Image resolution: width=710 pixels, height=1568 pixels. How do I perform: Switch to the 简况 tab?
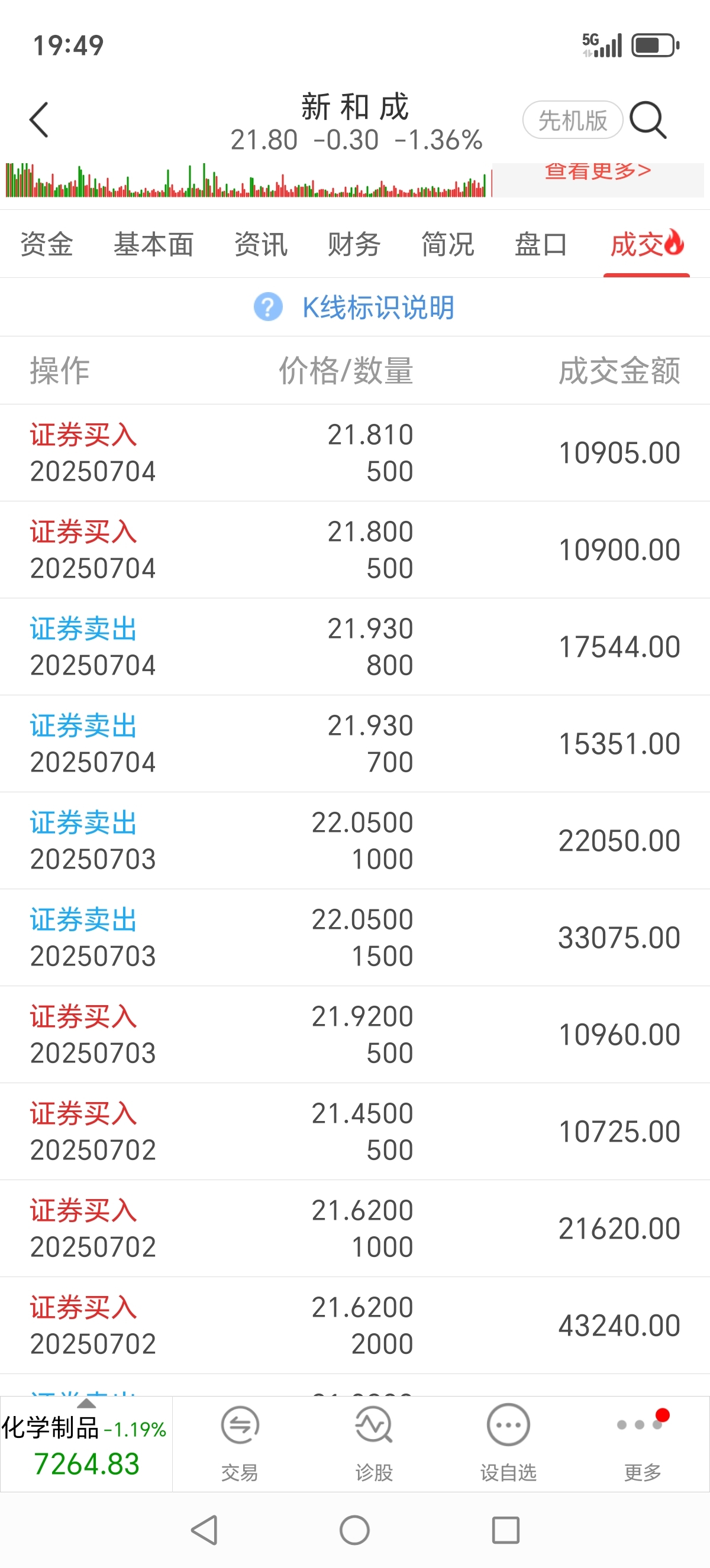point(447,245)
